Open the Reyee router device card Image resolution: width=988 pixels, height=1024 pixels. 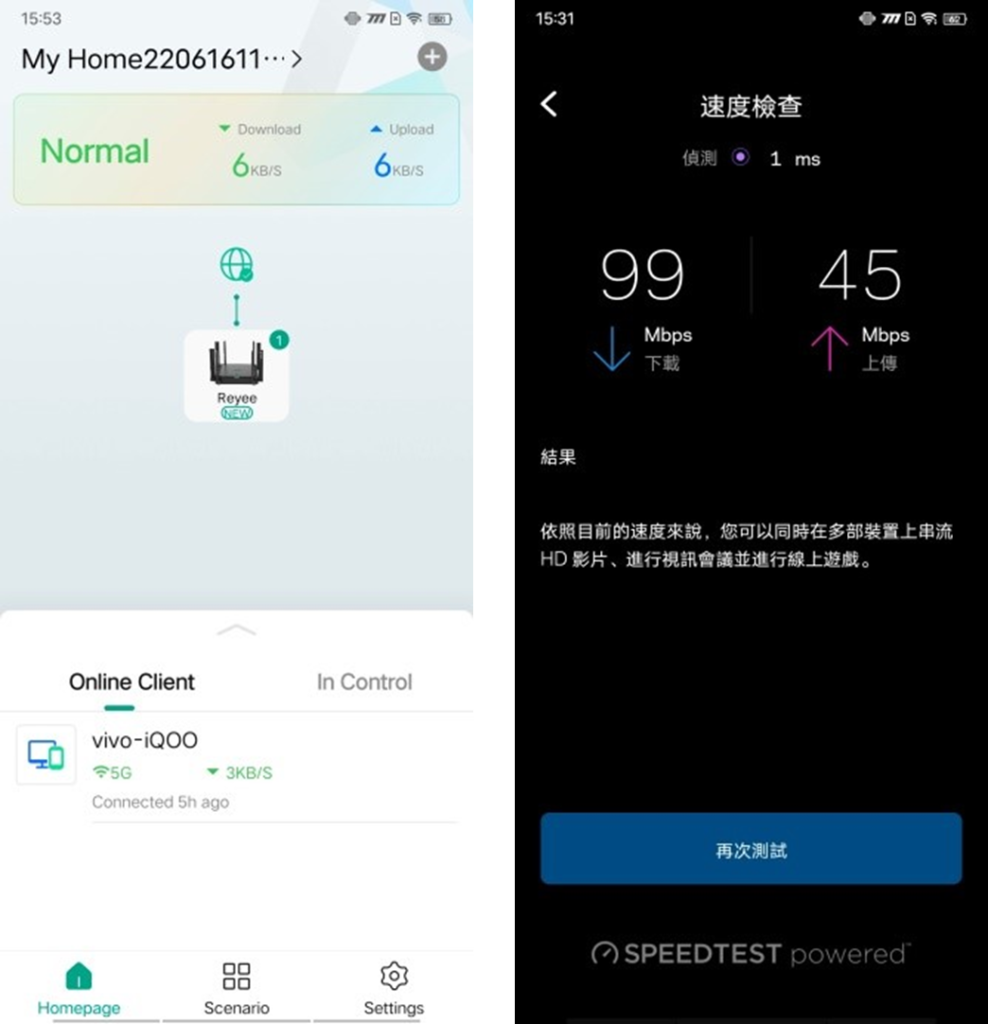coord(237,377)
